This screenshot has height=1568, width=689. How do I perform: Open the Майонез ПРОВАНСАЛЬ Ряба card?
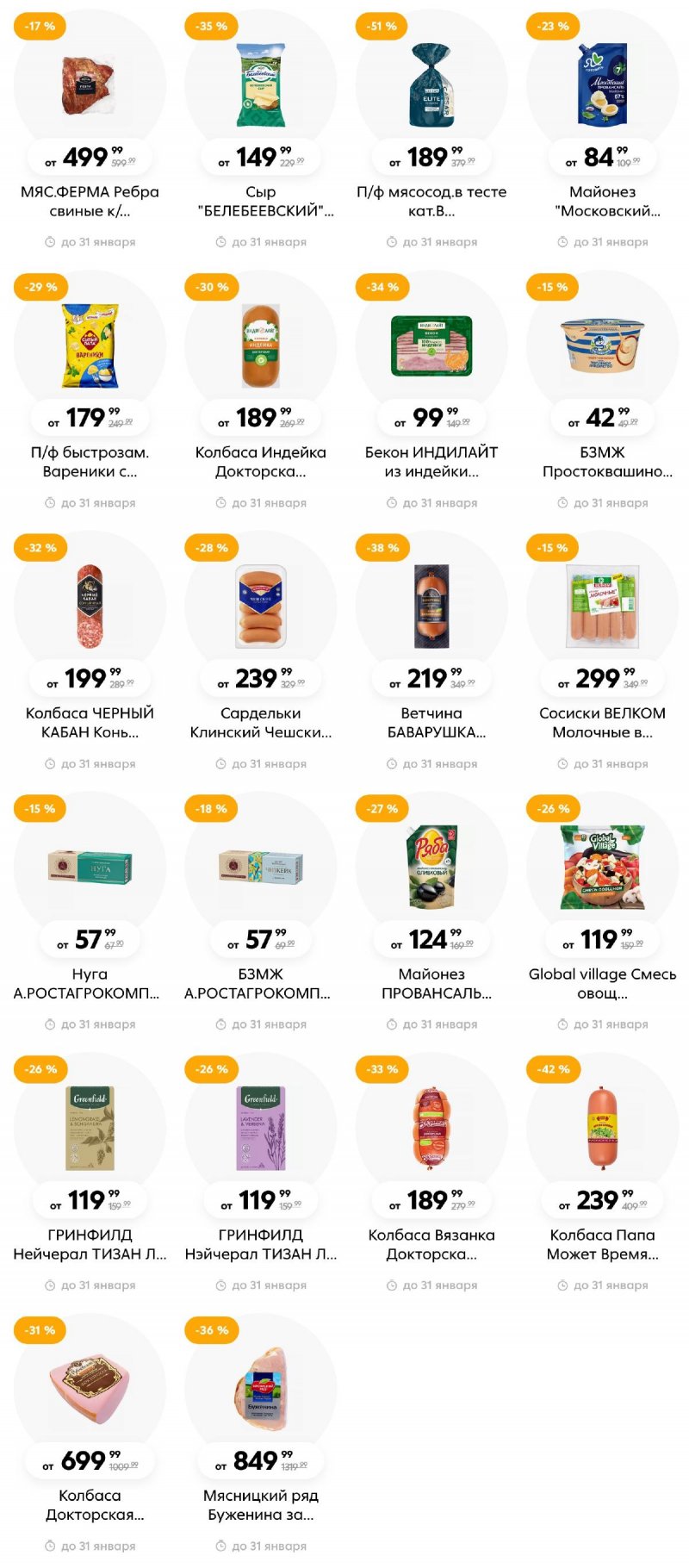431,868
